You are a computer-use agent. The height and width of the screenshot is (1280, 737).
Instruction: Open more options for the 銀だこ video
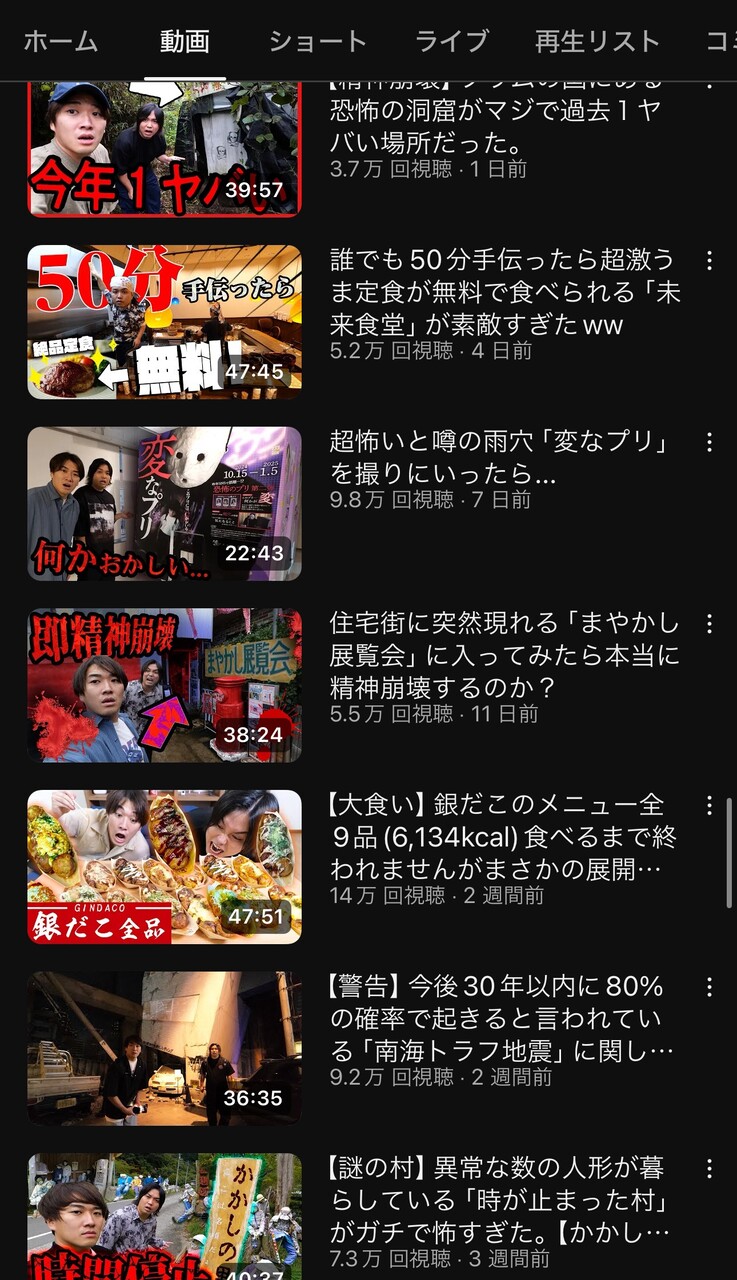coord(709,805)
